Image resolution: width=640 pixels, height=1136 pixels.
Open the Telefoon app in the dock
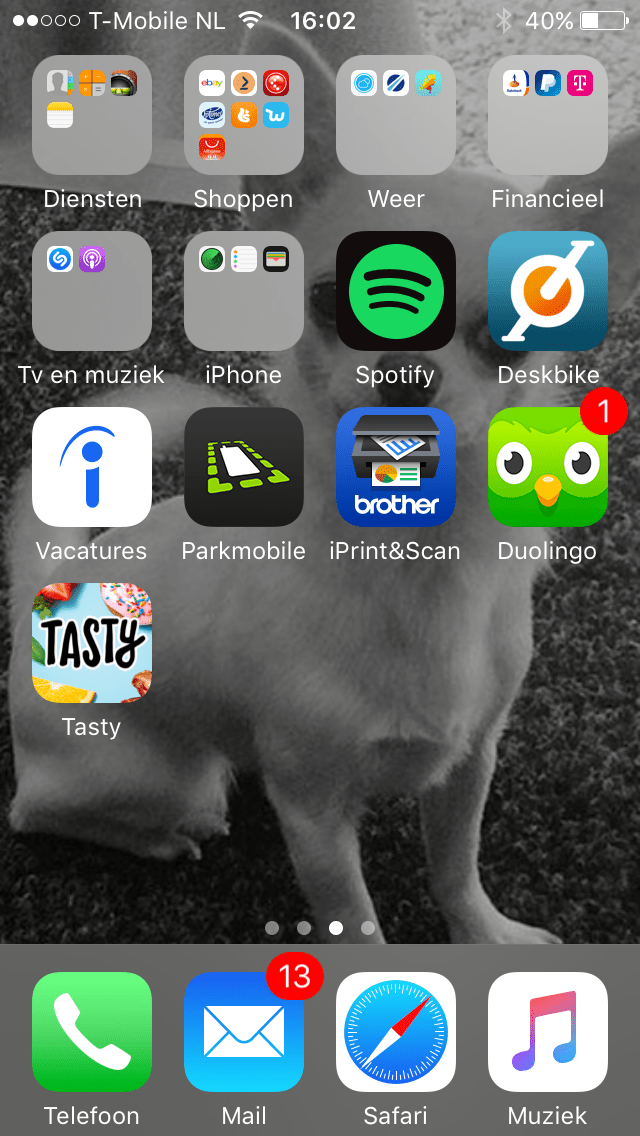pos(92,1032)
